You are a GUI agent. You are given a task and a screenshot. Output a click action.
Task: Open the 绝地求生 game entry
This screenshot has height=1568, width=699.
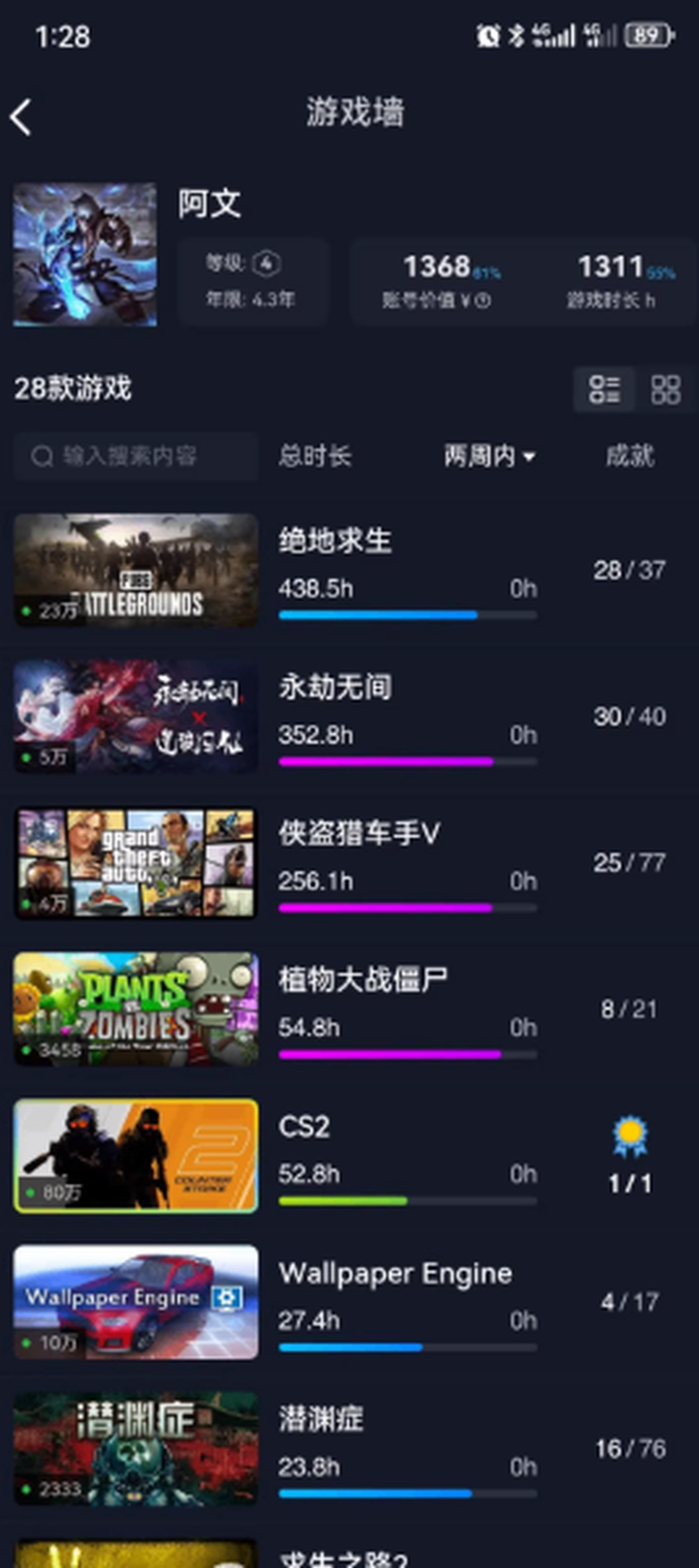(x=334, y=541)
